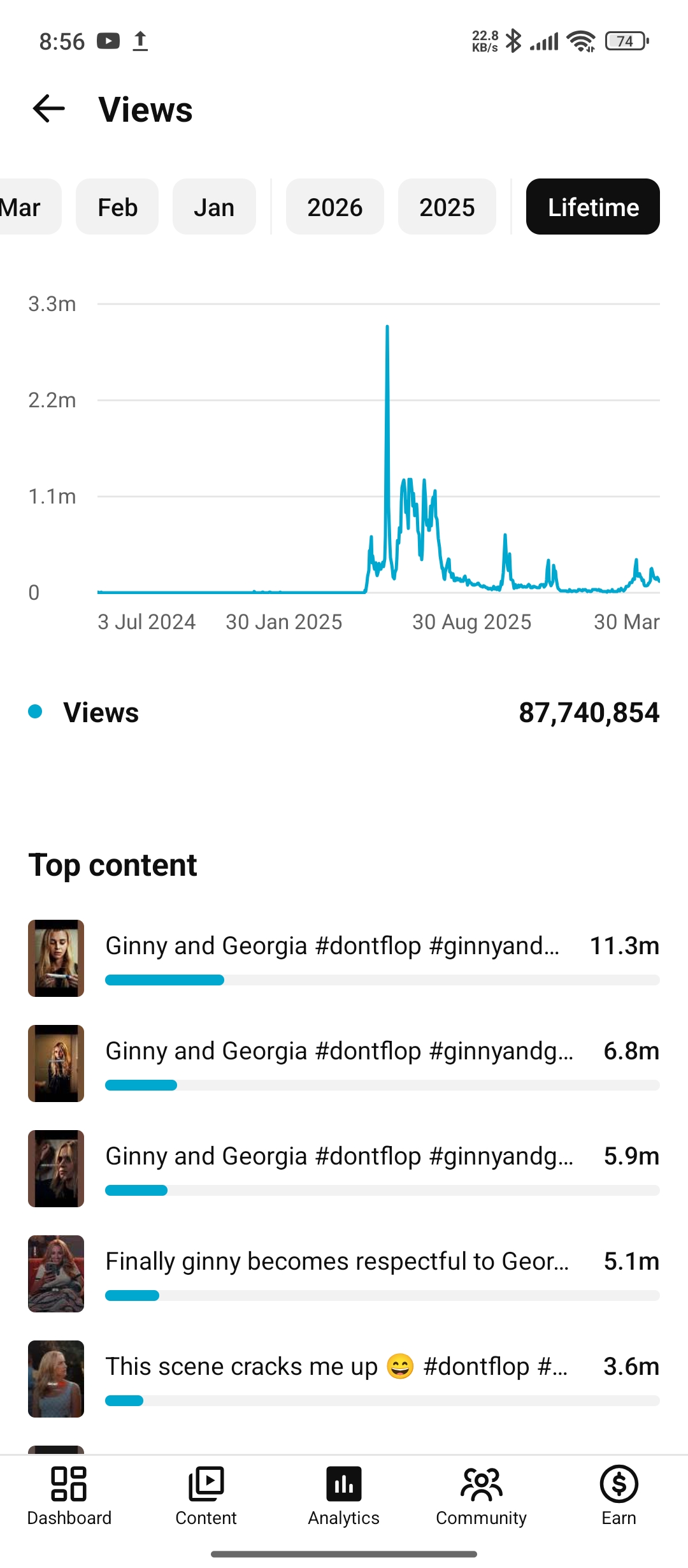The image size is (688, 1568).
Task: Open 'Finally ginny becomes respectful' video
Action: point(344,1274)
